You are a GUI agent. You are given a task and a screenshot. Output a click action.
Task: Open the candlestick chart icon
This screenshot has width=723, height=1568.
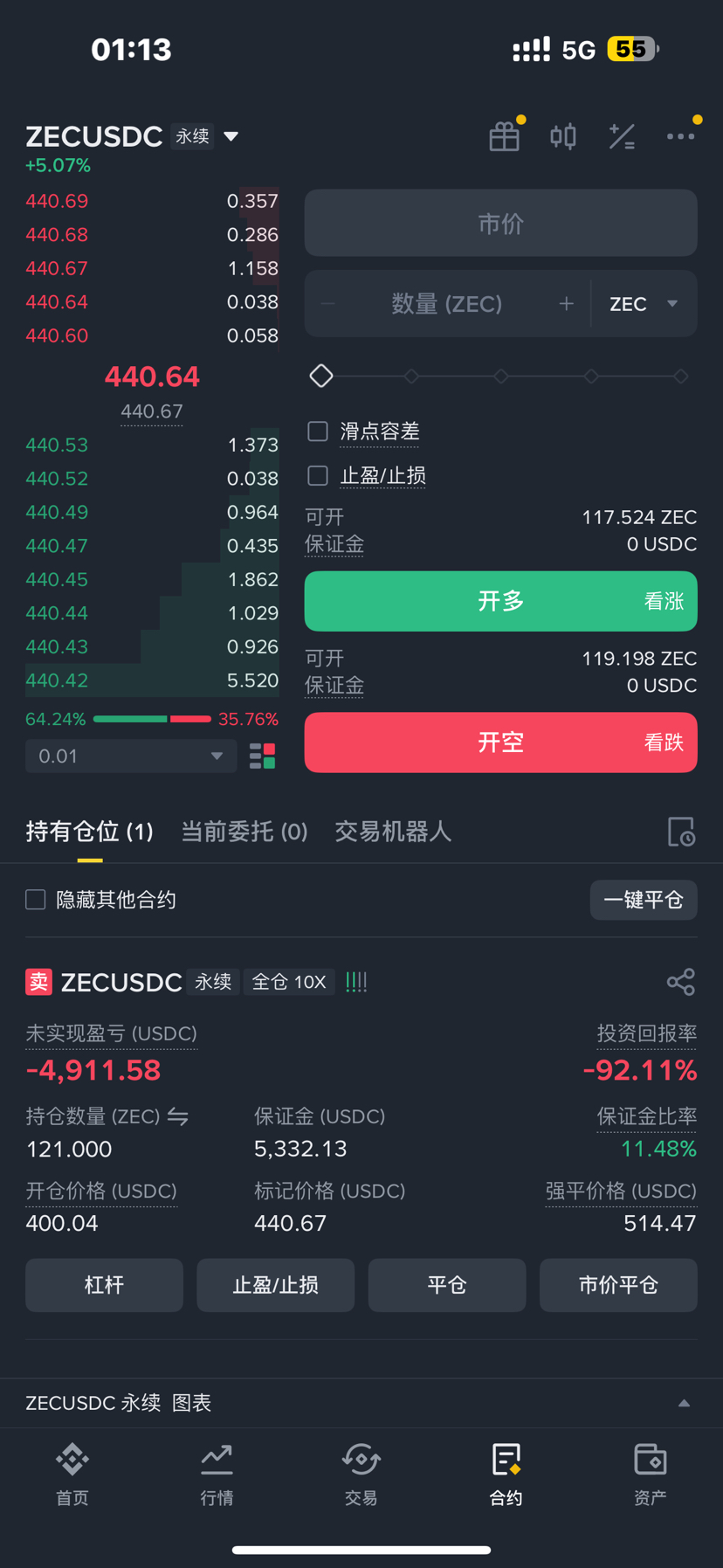point(563,136)
